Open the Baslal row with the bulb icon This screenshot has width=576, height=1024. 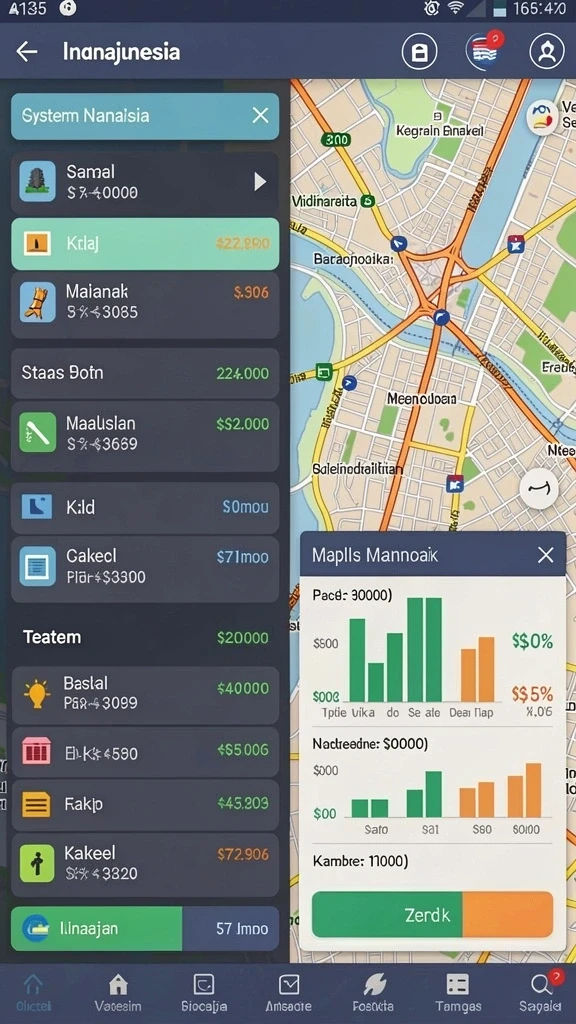click(145, 695)
